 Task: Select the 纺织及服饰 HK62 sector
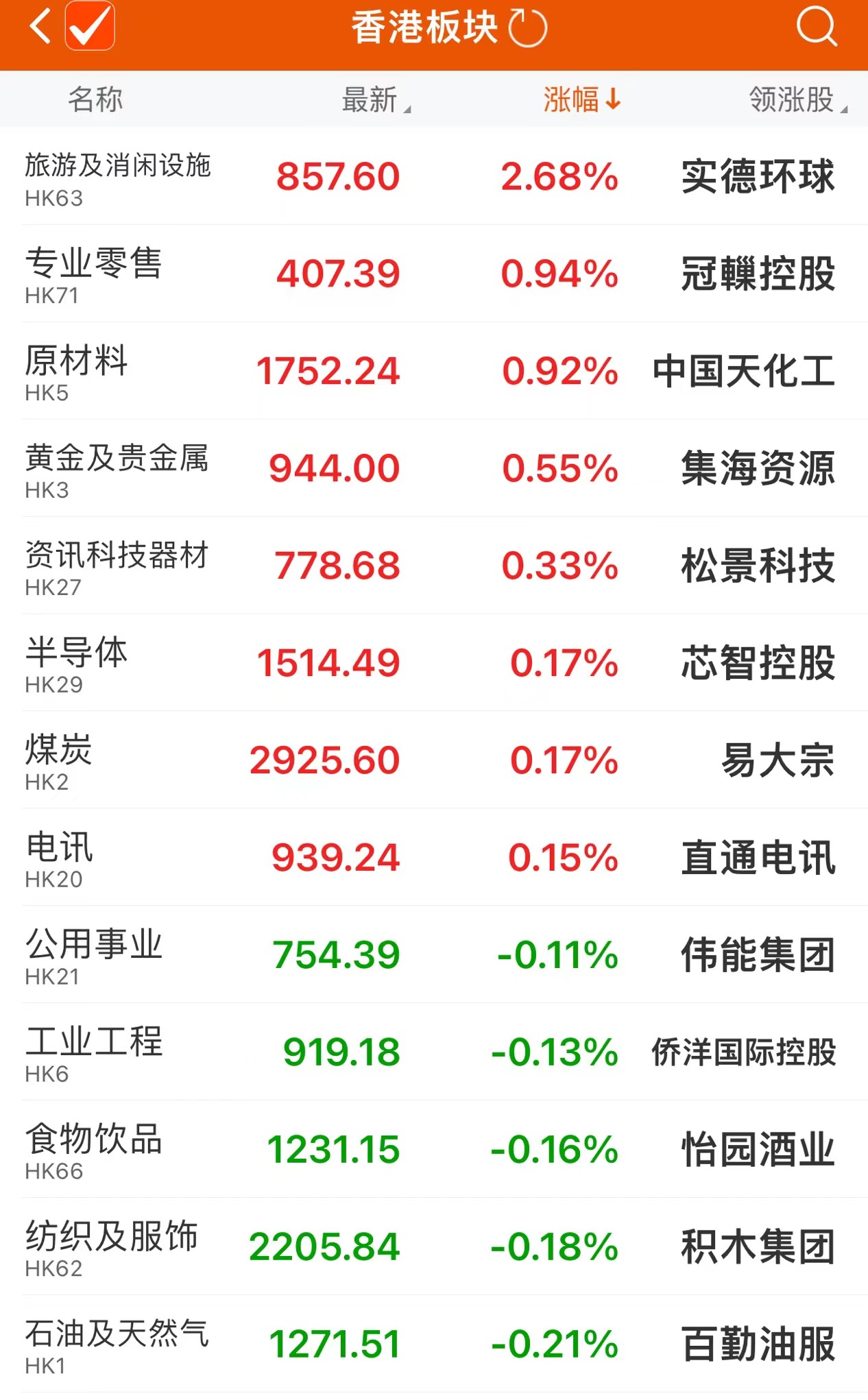coord(111,1248)
